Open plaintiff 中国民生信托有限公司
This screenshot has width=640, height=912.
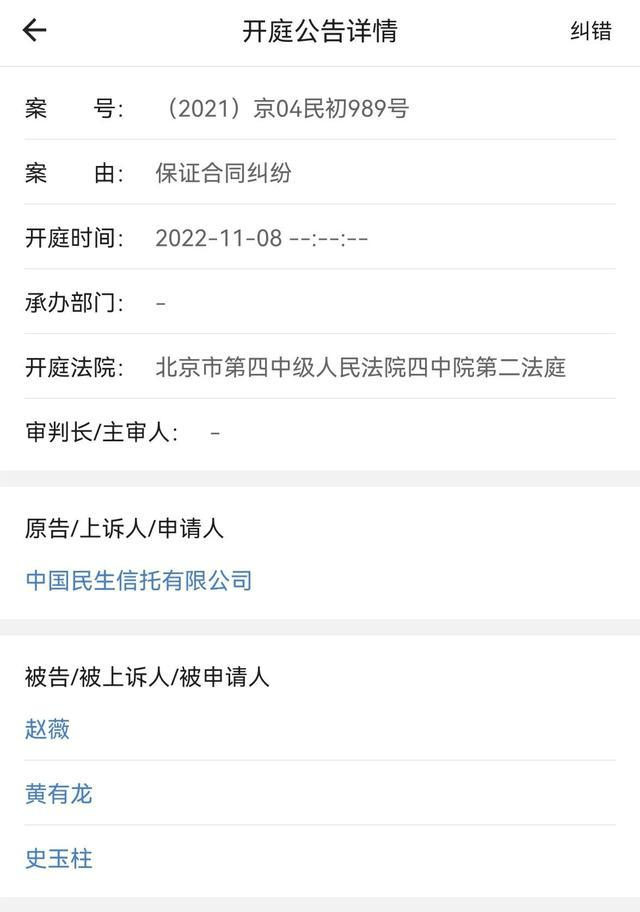point(138,580)
